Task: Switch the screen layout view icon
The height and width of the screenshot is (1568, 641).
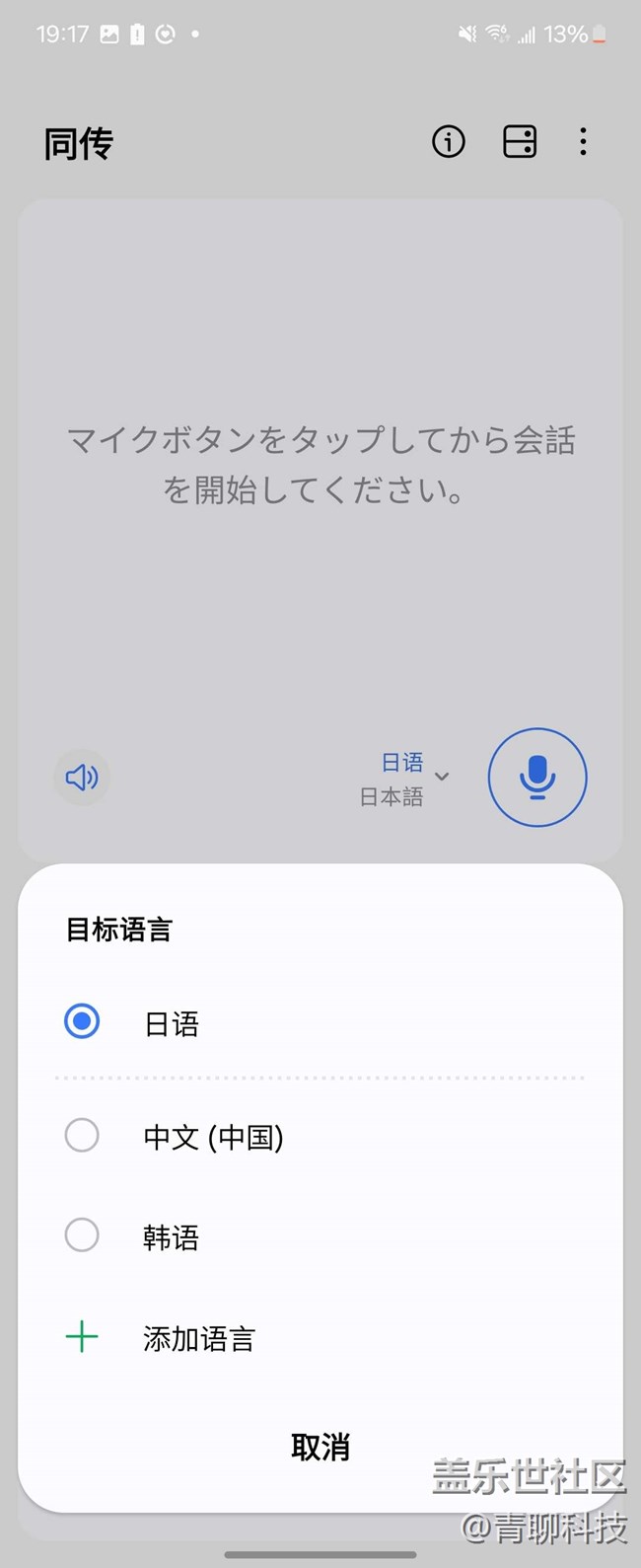Action: point(520,142)
